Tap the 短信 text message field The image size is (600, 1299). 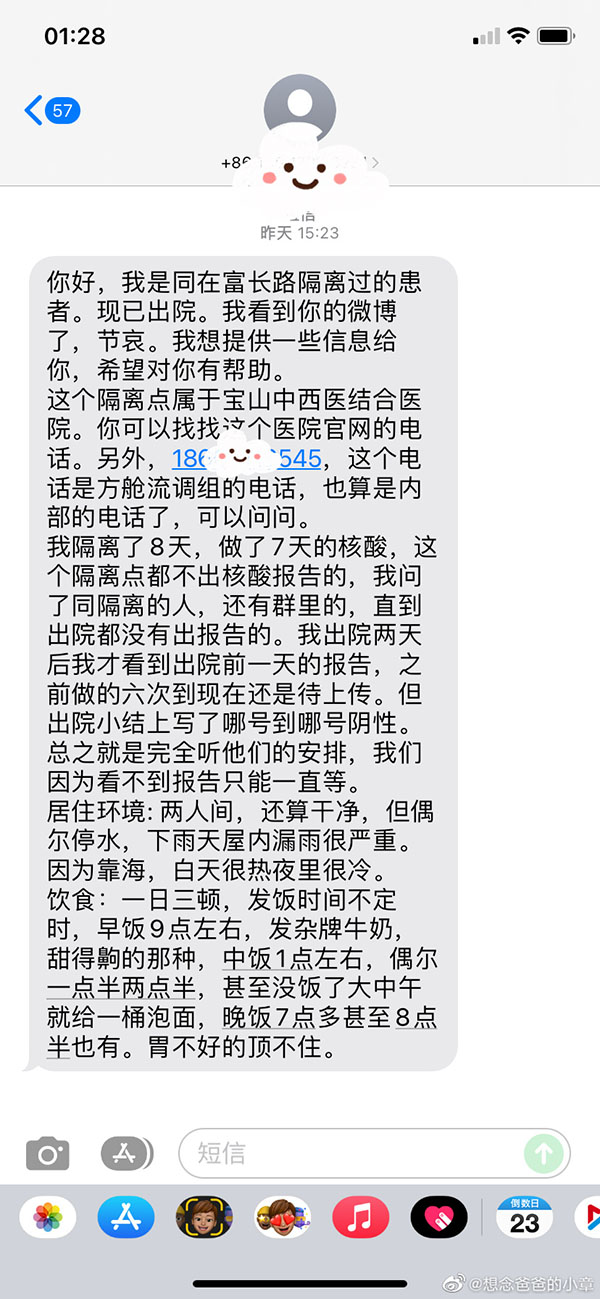tap(350, 1153)
